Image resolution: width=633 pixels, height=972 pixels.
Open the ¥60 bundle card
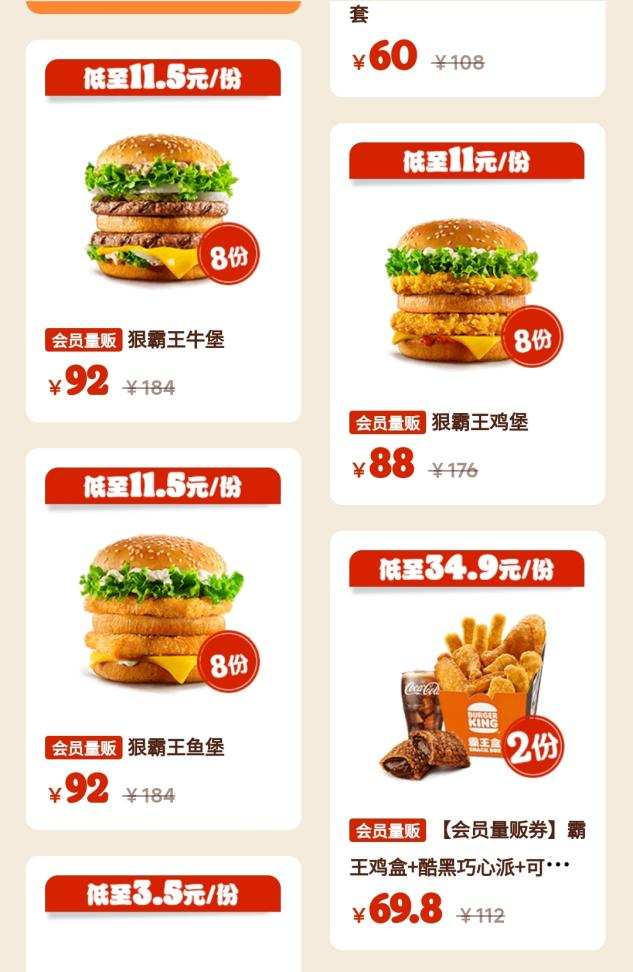(x=467, y=48)
